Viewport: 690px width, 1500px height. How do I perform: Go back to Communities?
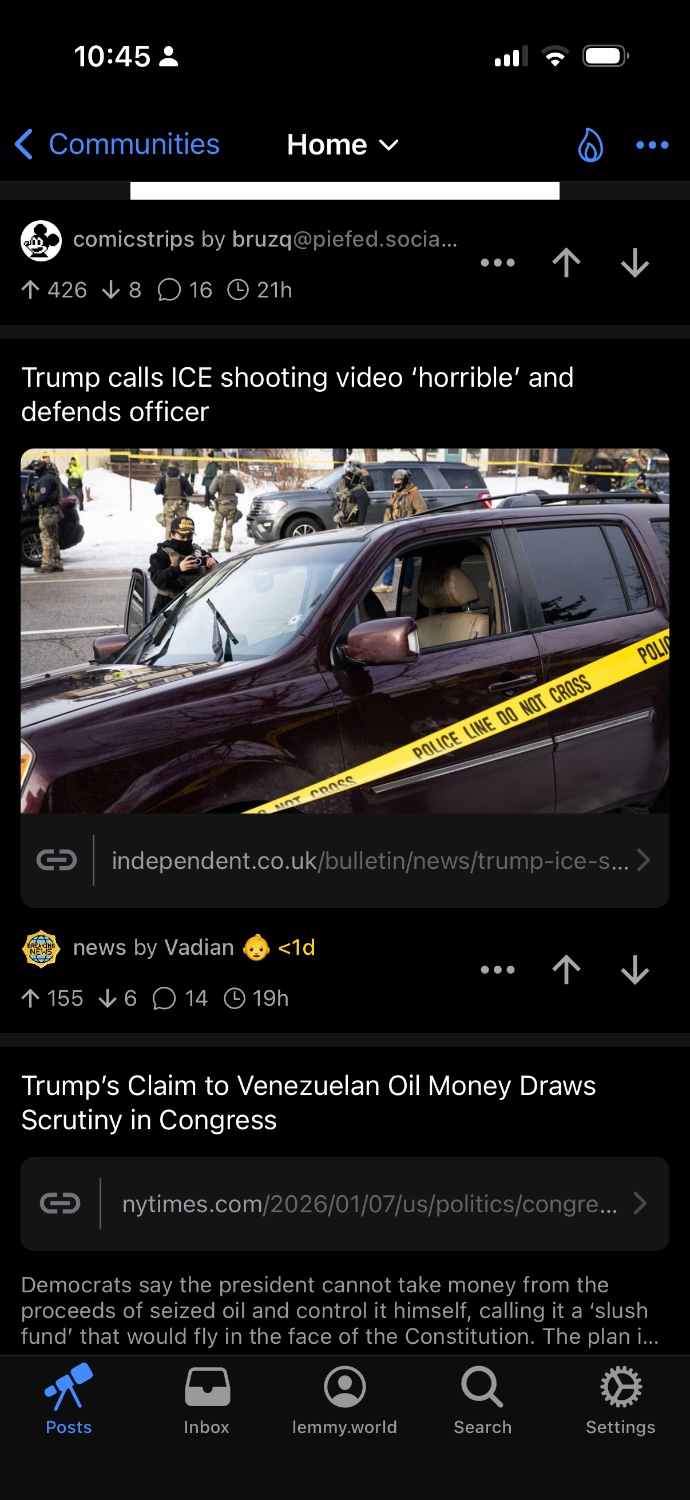click(x=117, y=144)
